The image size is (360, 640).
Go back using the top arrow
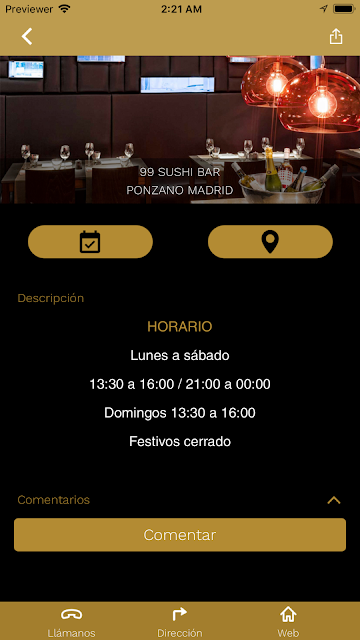coord(27,36)
